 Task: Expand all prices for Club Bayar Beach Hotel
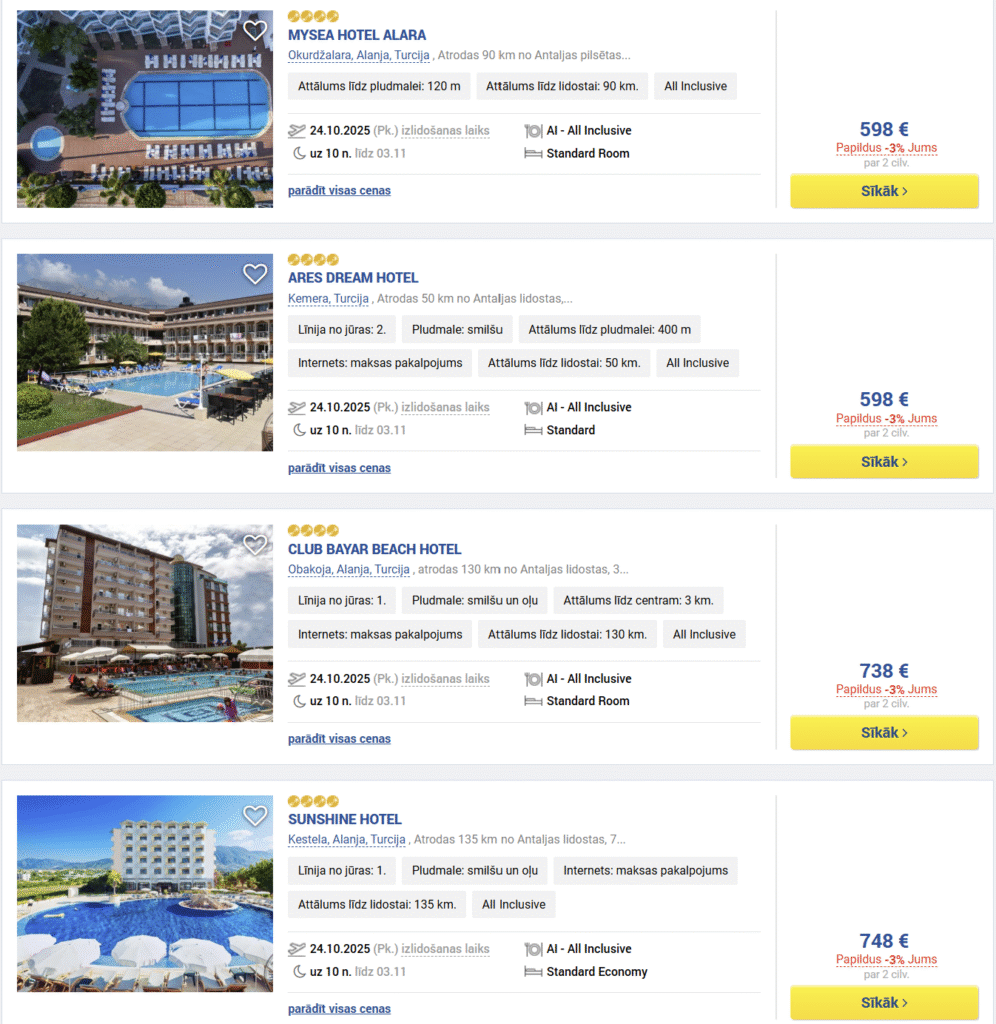(x=339, y=739)
